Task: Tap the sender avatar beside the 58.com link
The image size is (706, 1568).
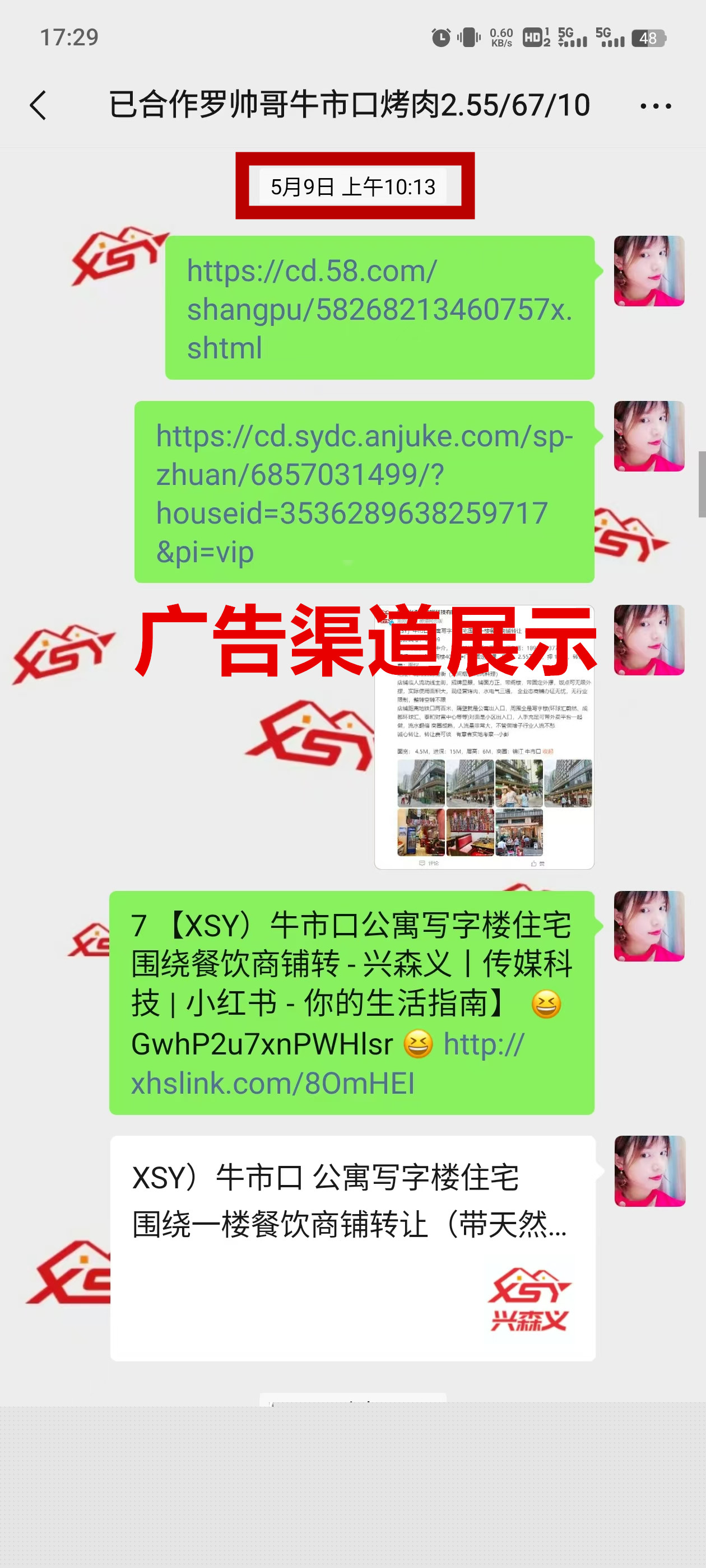Action: (648, 271)
